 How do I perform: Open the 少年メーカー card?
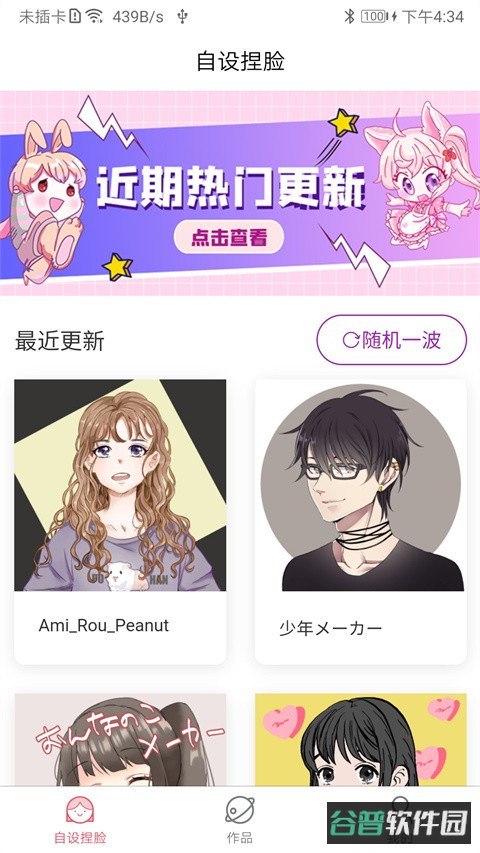(360, 522)
